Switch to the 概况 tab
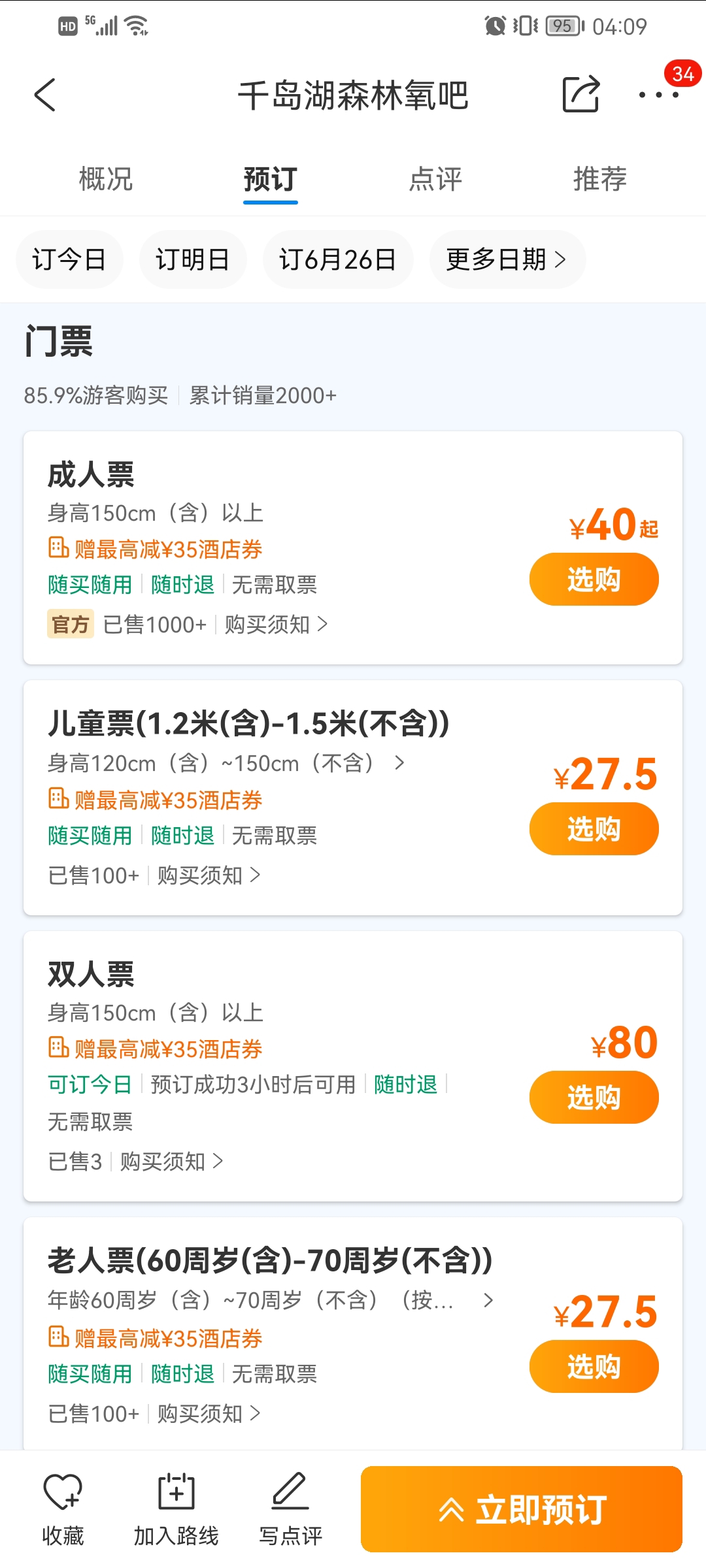Screen dimensions: 706x1568 [106, 179]
